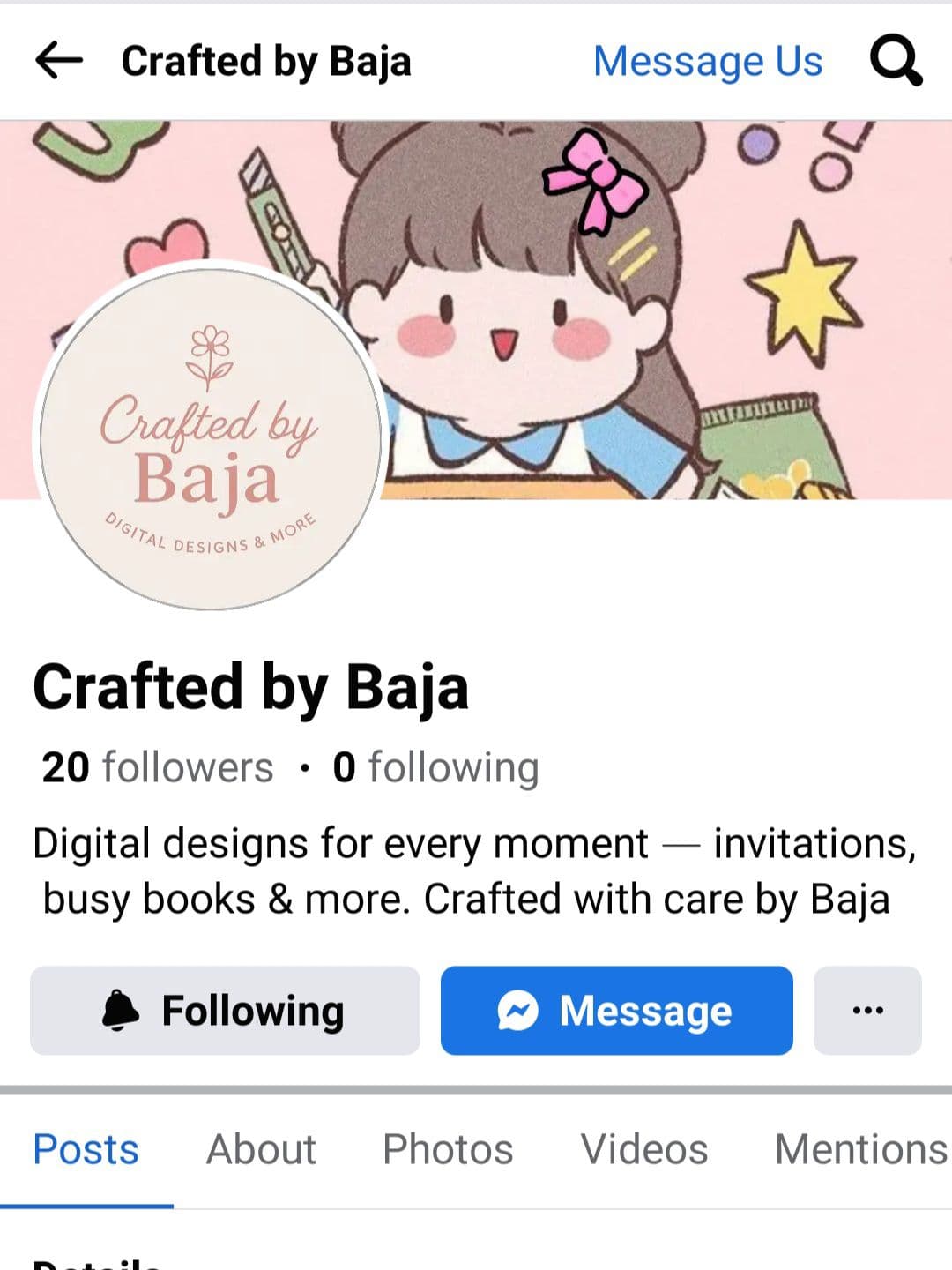
Task: View the 20 followers list
Action: [158, 767]
